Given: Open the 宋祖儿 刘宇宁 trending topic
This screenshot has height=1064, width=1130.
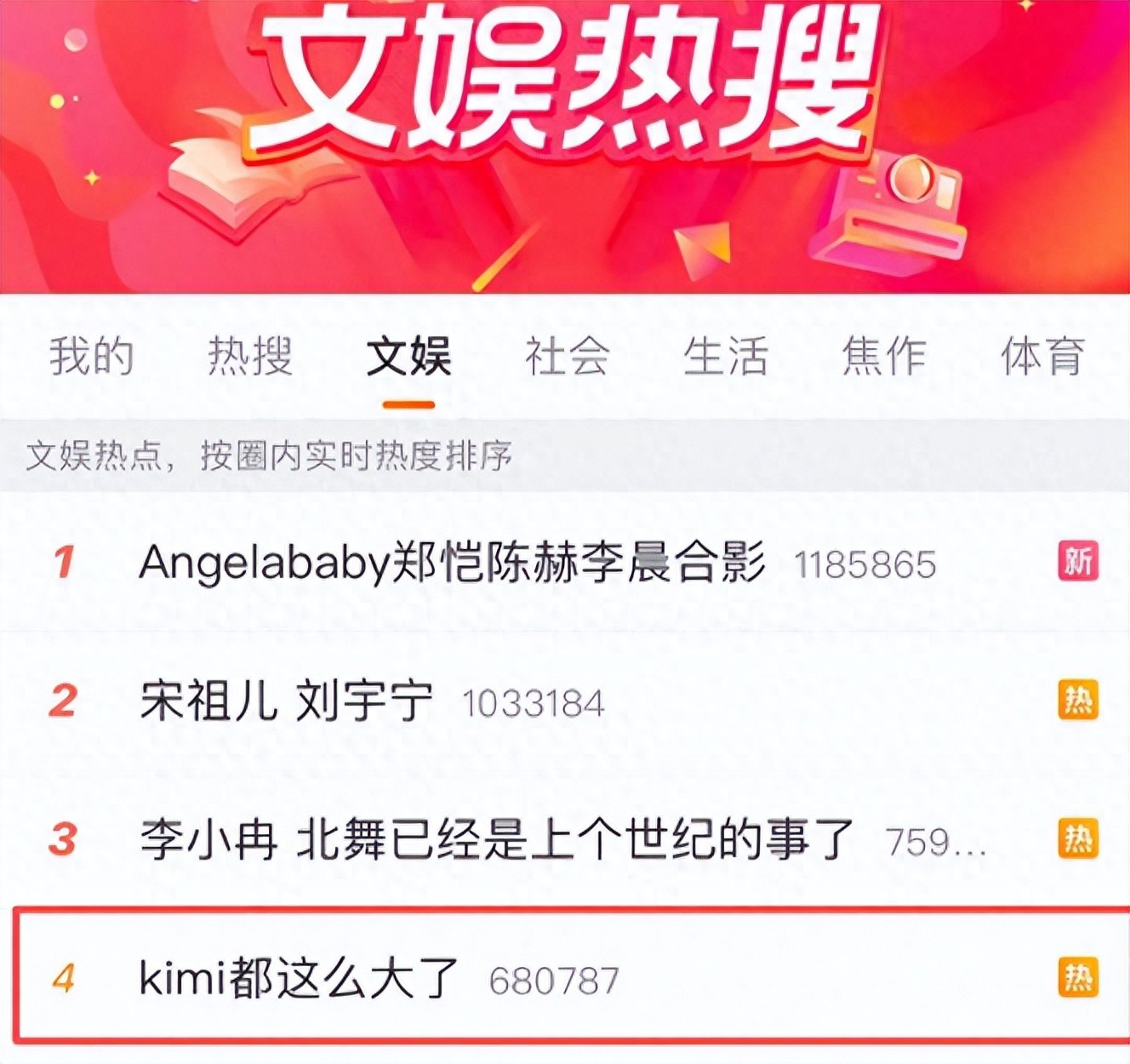Looking at the screenshot, I should (287, 701).
